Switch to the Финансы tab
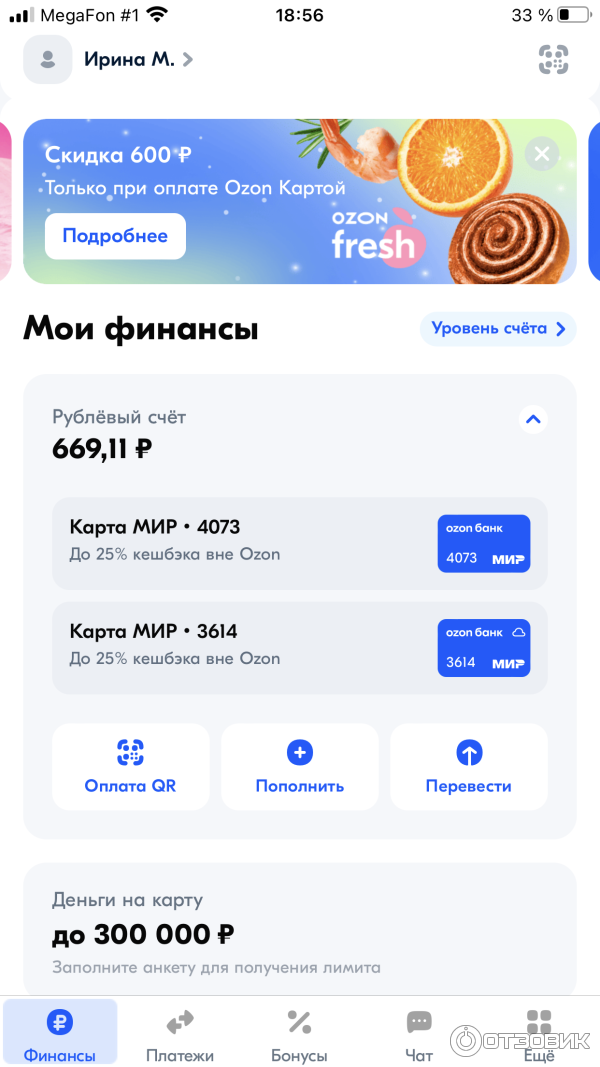Viewport: 600px width, 1067px height. [60, 1035]
